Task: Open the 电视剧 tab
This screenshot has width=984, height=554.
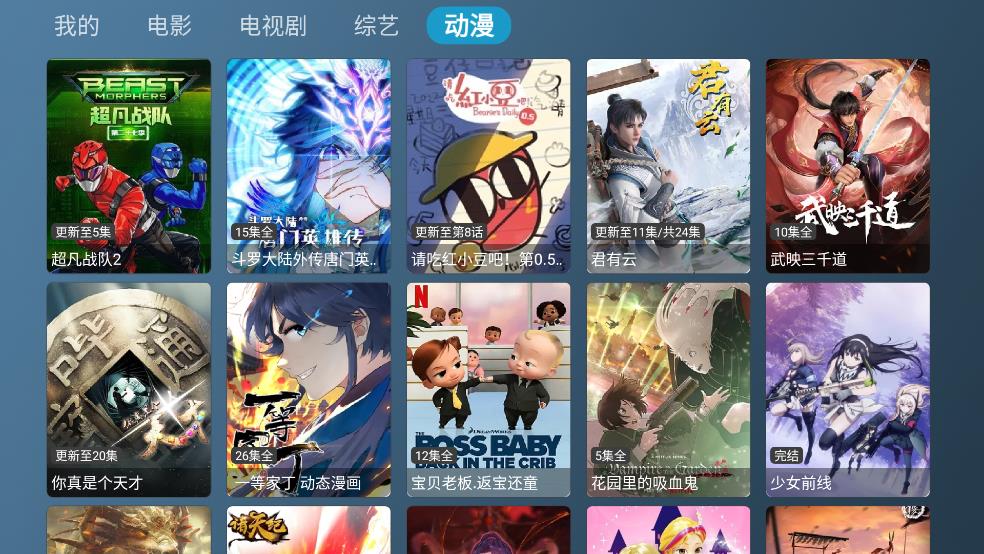Action: click(273, 26)
